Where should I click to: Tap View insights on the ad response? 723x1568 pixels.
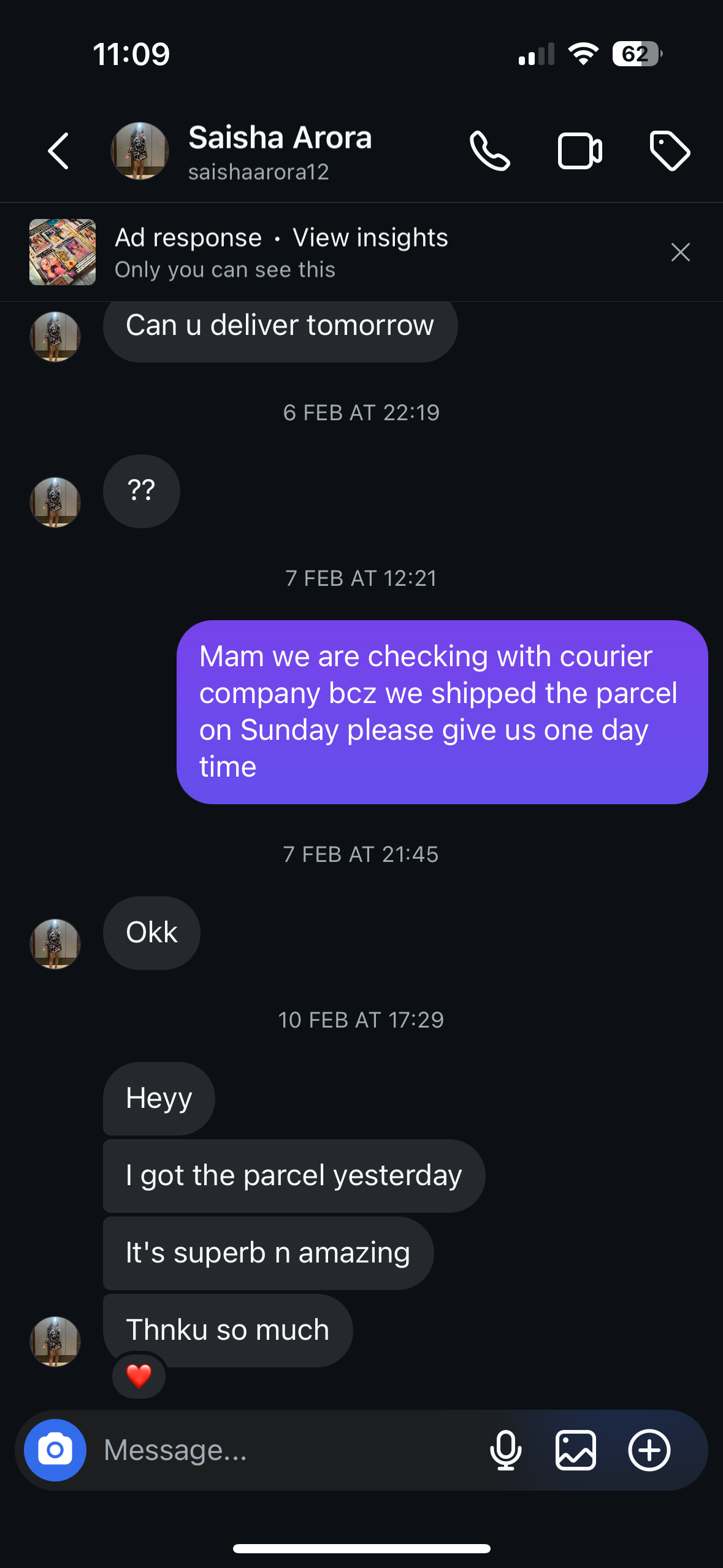point(370,238)
